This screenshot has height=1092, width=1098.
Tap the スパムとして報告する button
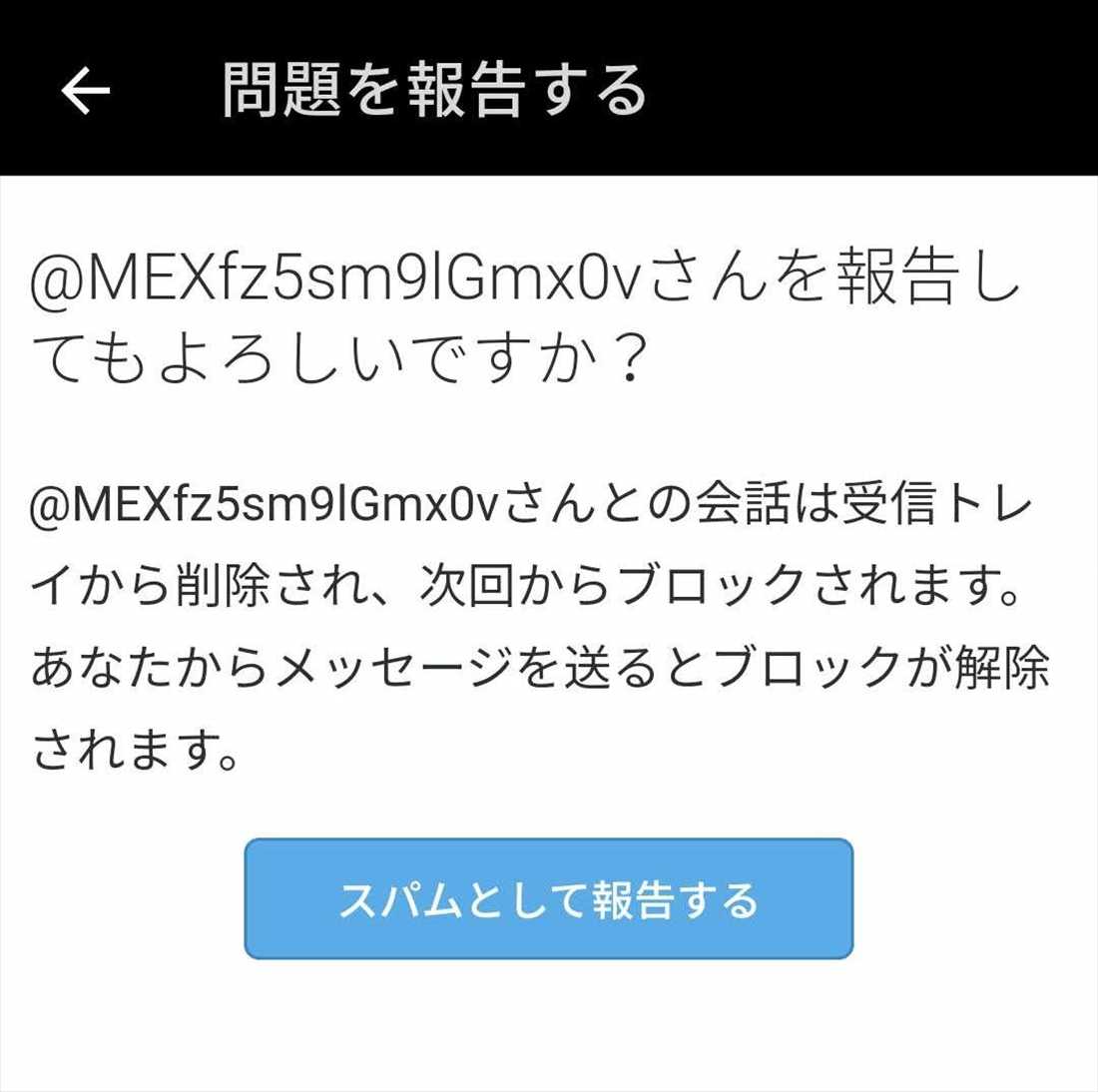[549, 899]
